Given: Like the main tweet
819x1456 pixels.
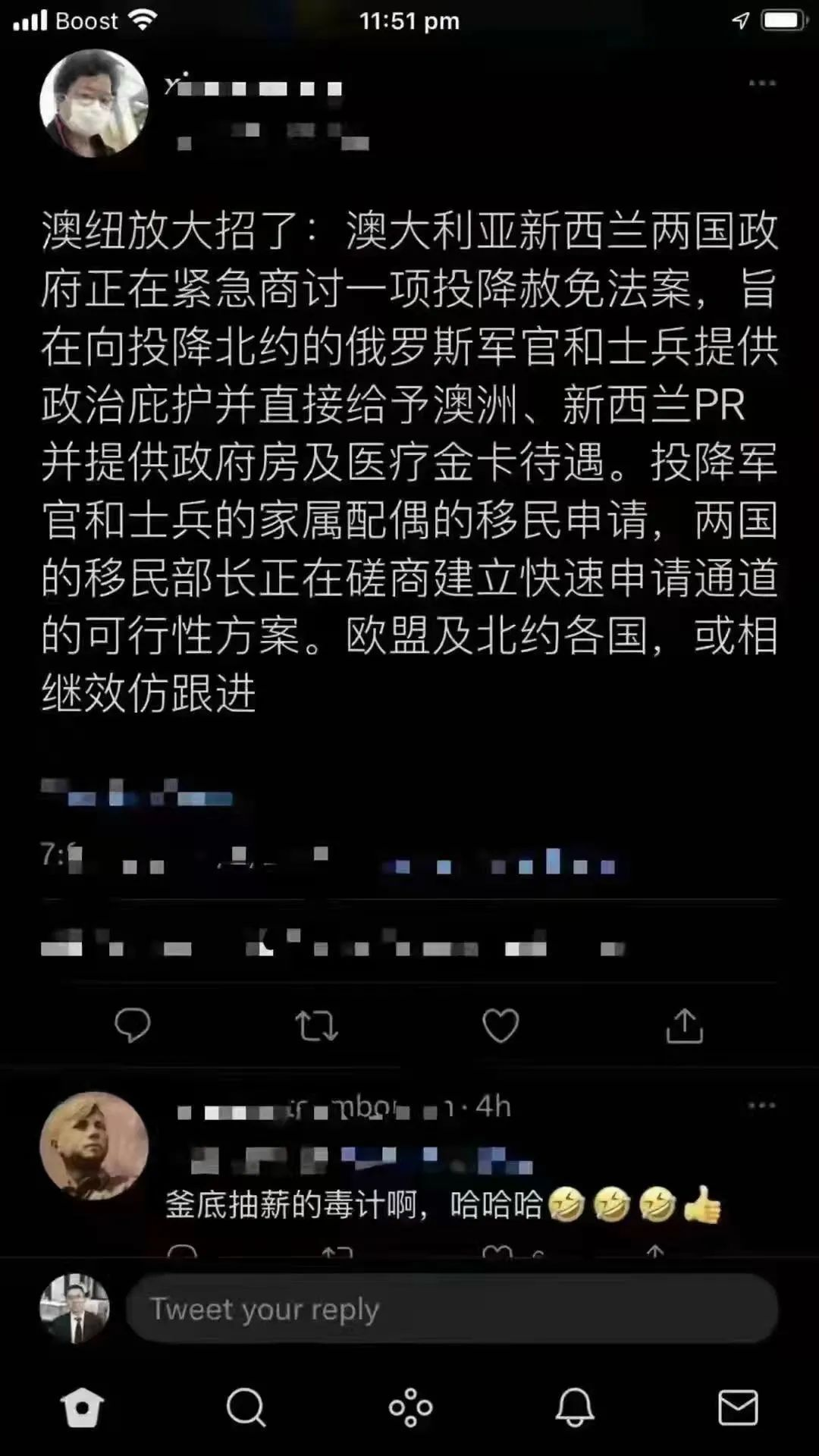Looking at the screenshot, I should [x=500, y=1026].
